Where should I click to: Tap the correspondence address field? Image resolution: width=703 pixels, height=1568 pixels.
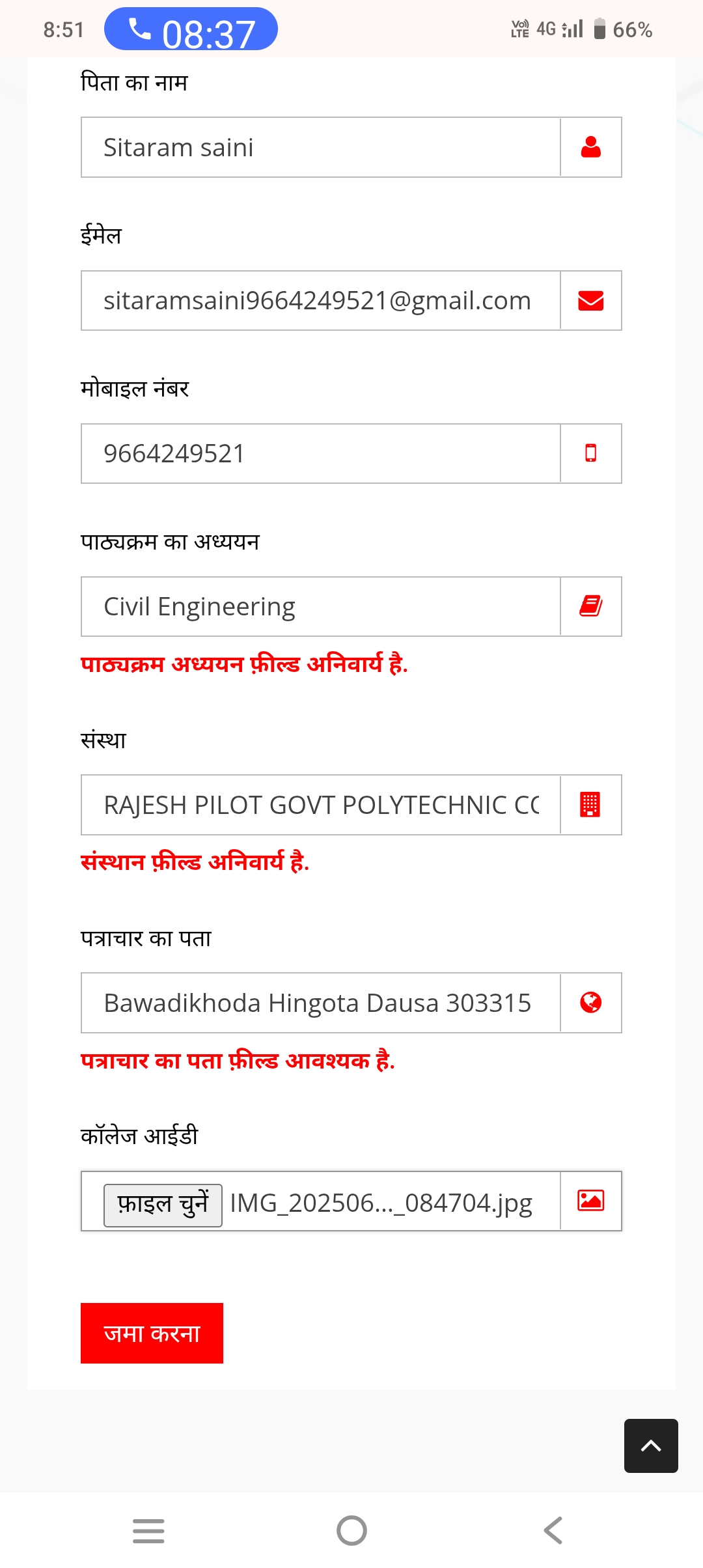(321, 1003)
